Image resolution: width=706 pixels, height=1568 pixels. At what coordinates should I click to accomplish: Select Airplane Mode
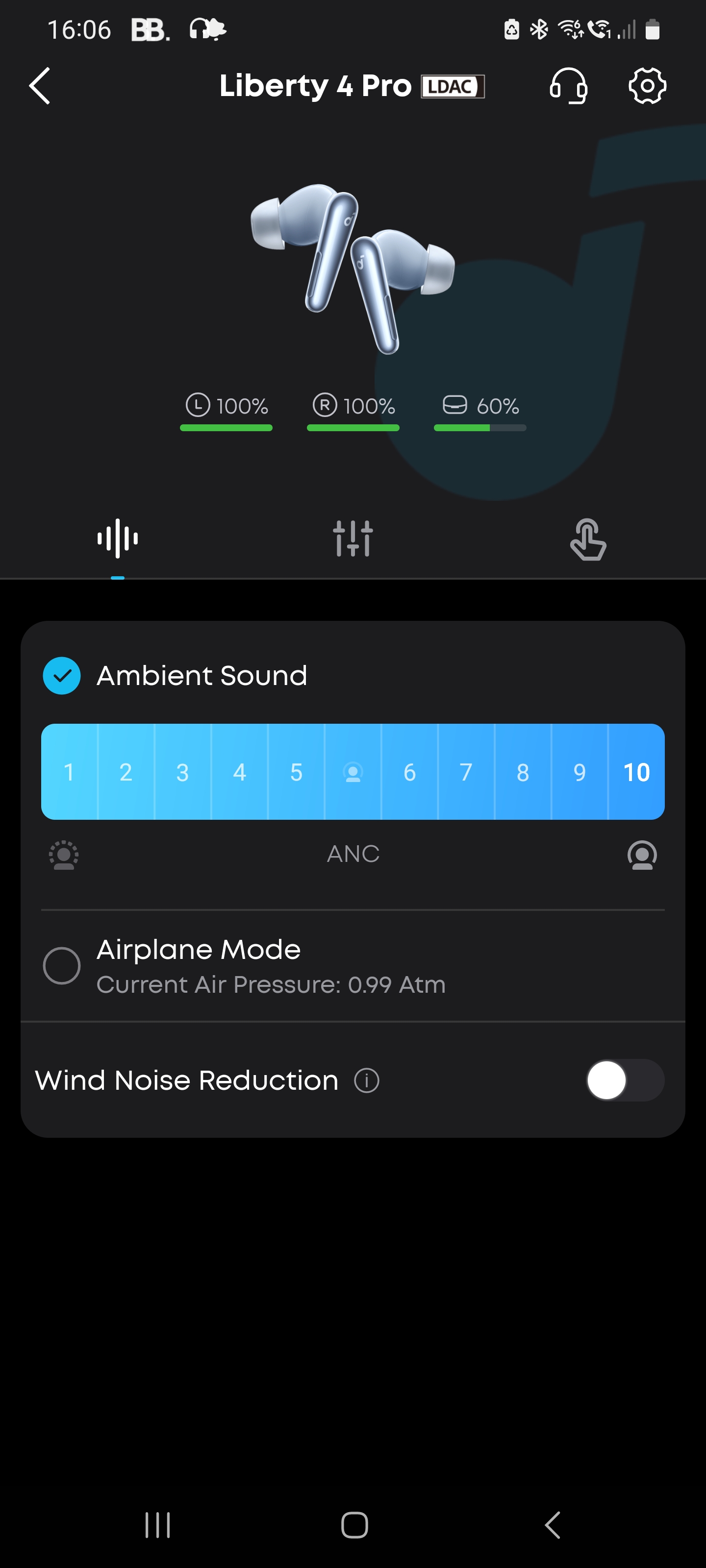[61, 965]
